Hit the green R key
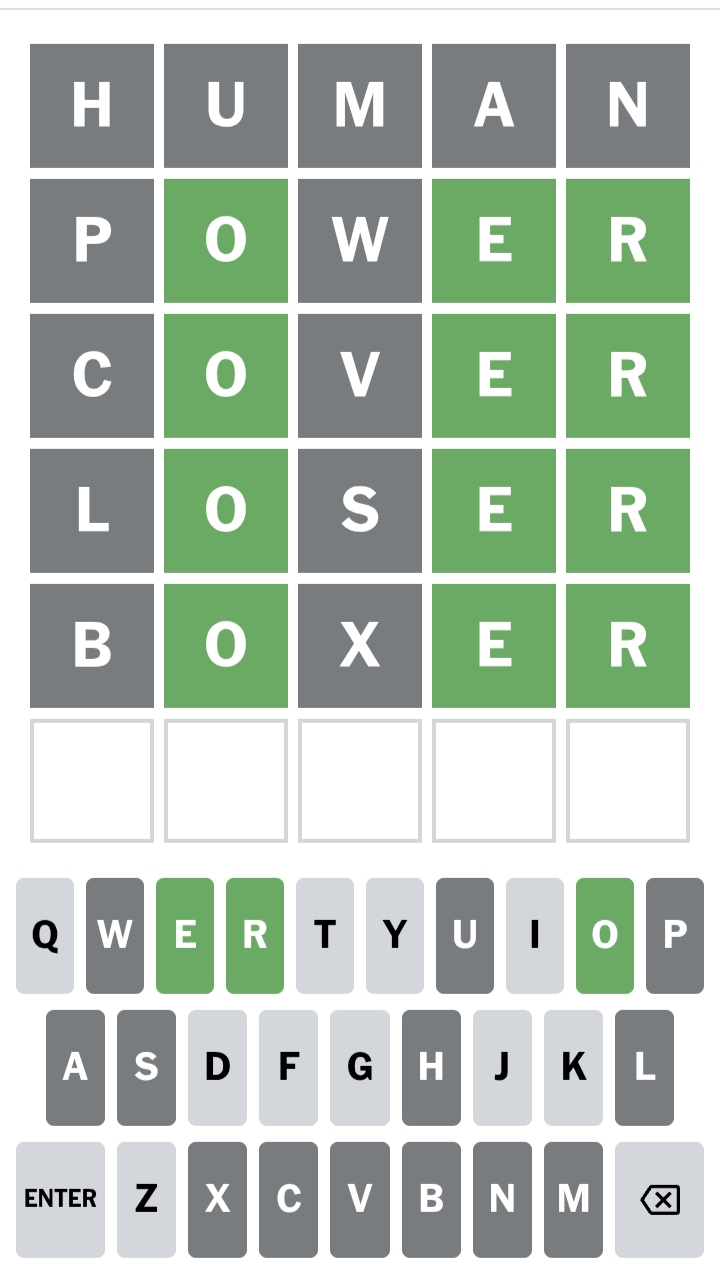720x1287 pixels. pos(255,935)
